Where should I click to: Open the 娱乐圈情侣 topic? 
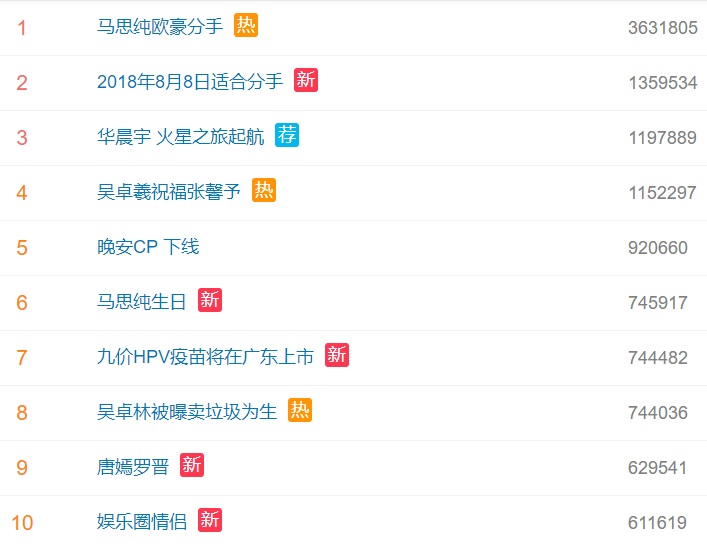pyautogui.click(x=142, y=521)
